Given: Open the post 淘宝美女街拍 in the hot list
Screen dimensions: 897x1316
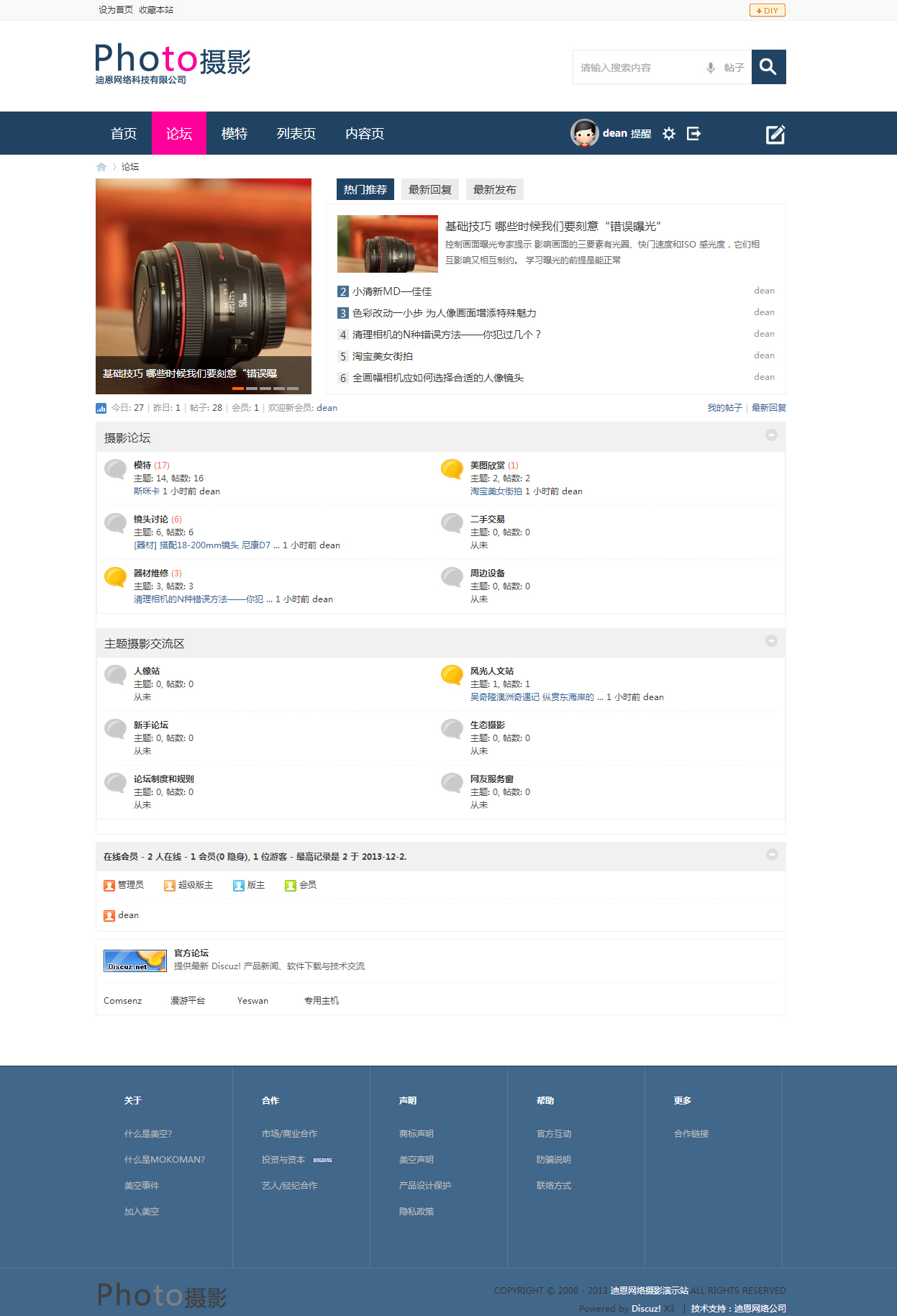Looking at the screenshot, I should pos(382,356).
